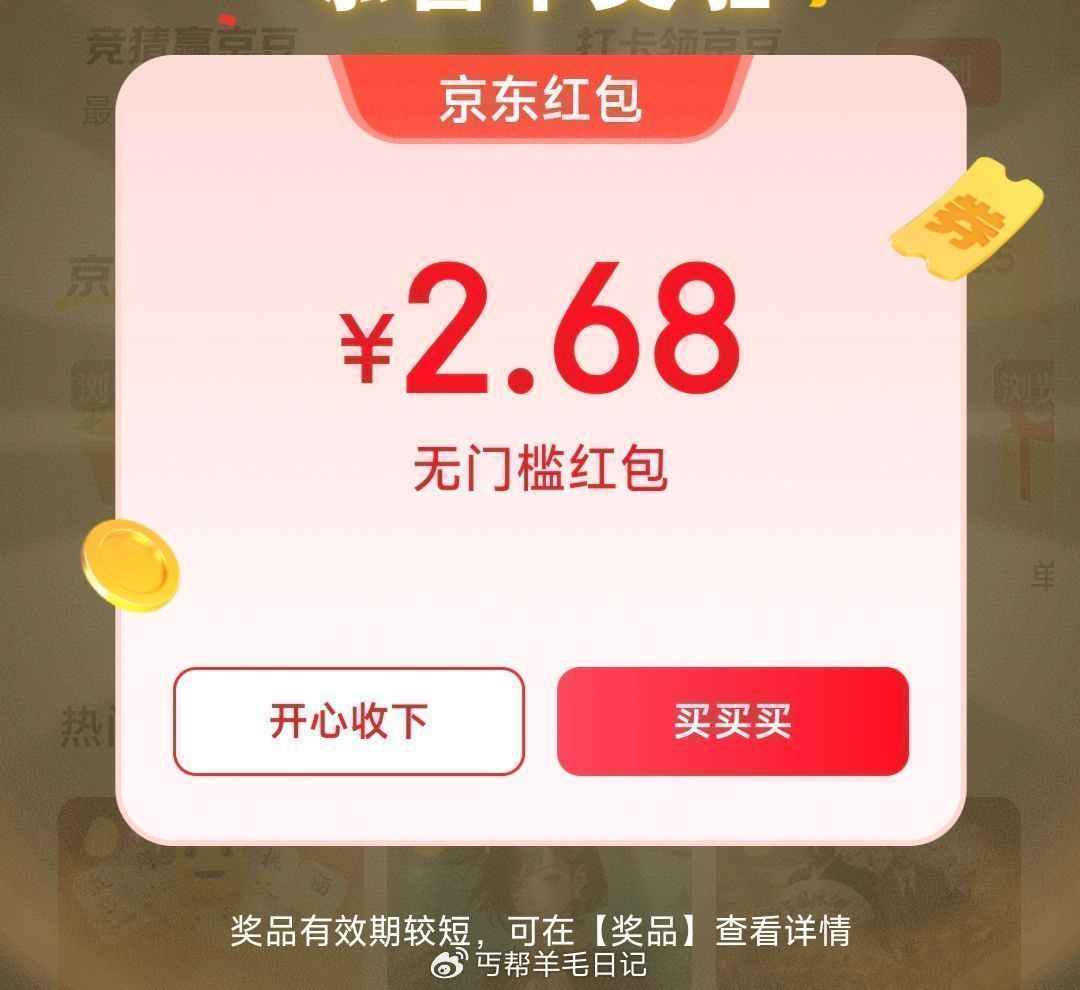Tap the 买买买 button
This screenshot has width=1080, height=990.
point(732,721)
